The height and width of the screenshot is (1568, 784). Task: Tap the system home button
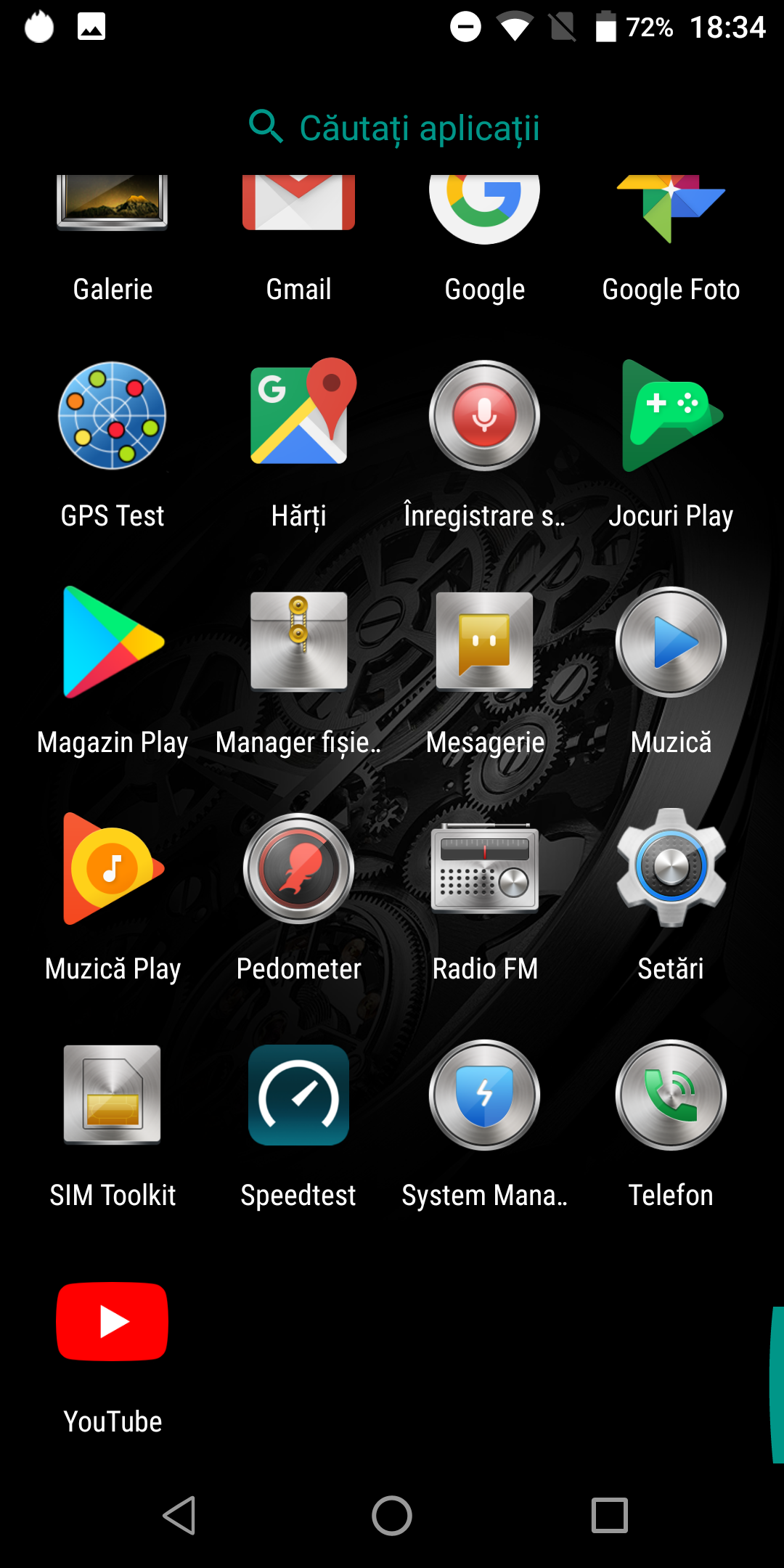[392, 1516]
